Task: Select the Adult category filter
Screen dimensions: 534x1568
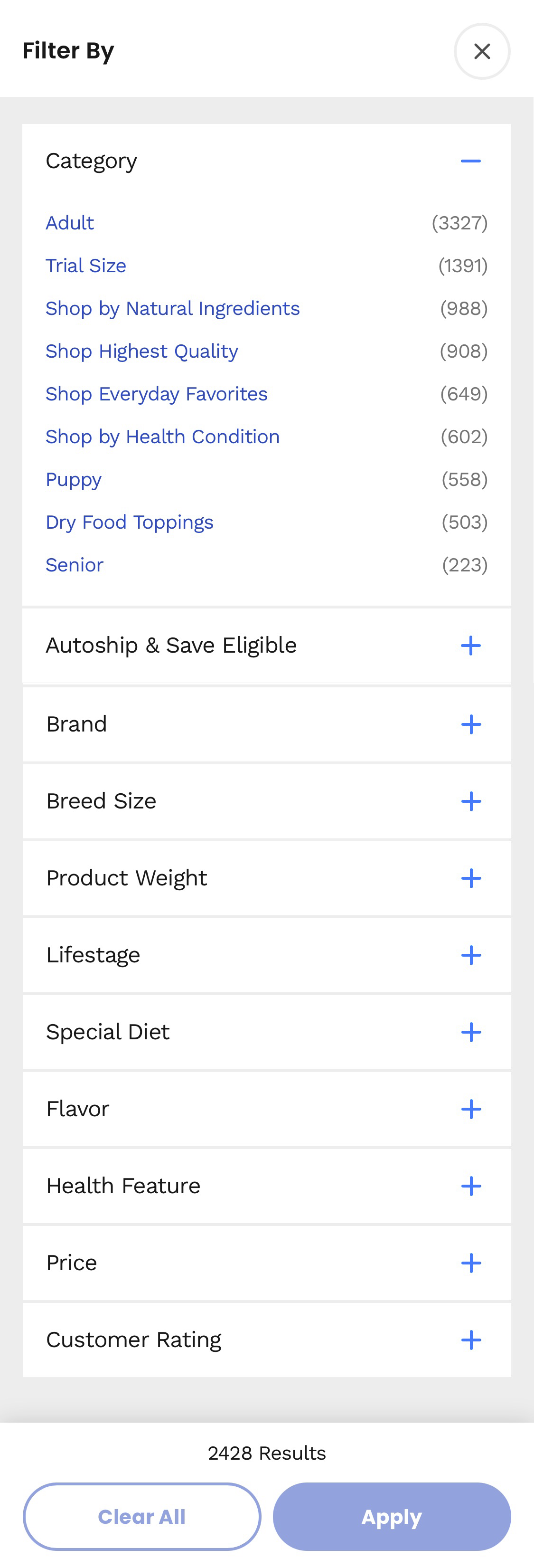Action: click(x=69, y=223)
